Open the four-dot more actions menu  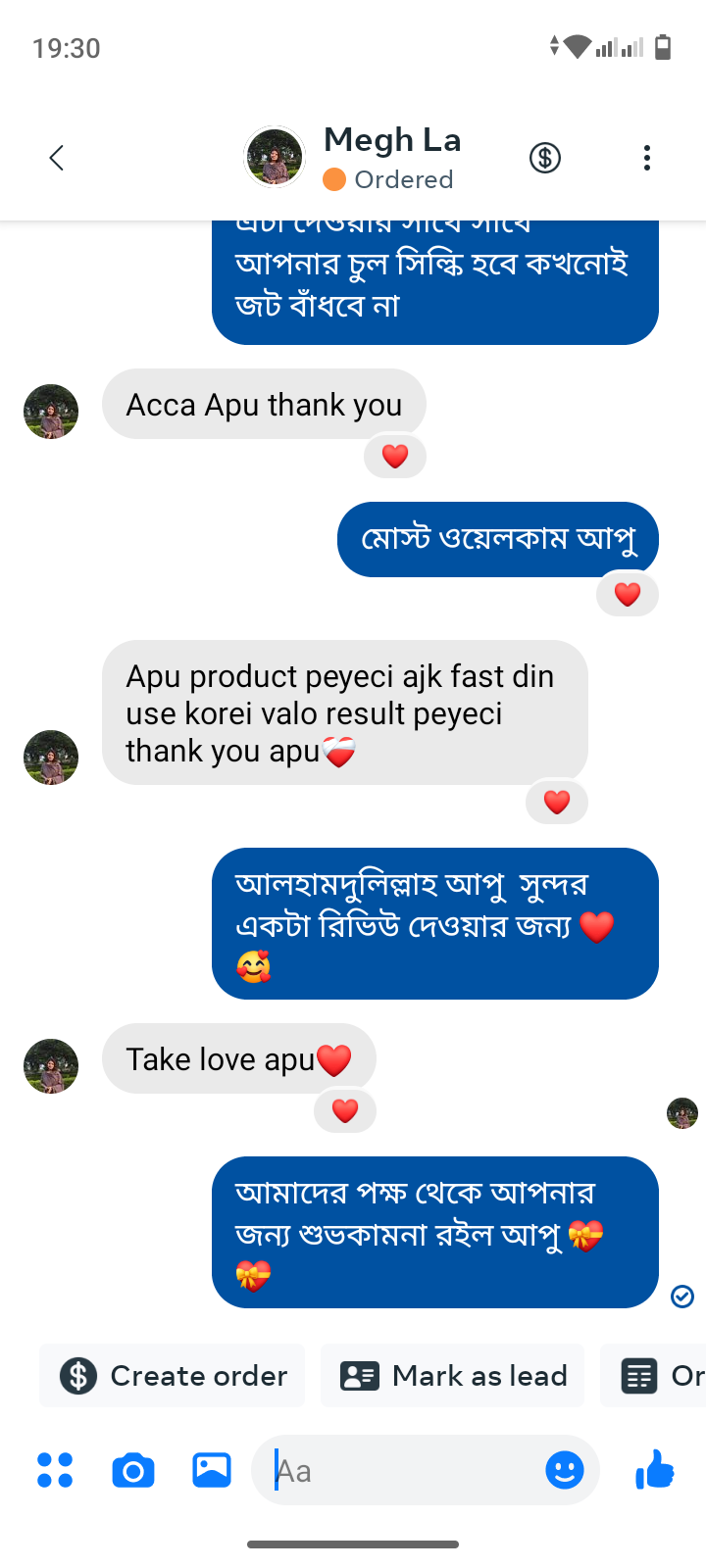(x=55, y=1470)
